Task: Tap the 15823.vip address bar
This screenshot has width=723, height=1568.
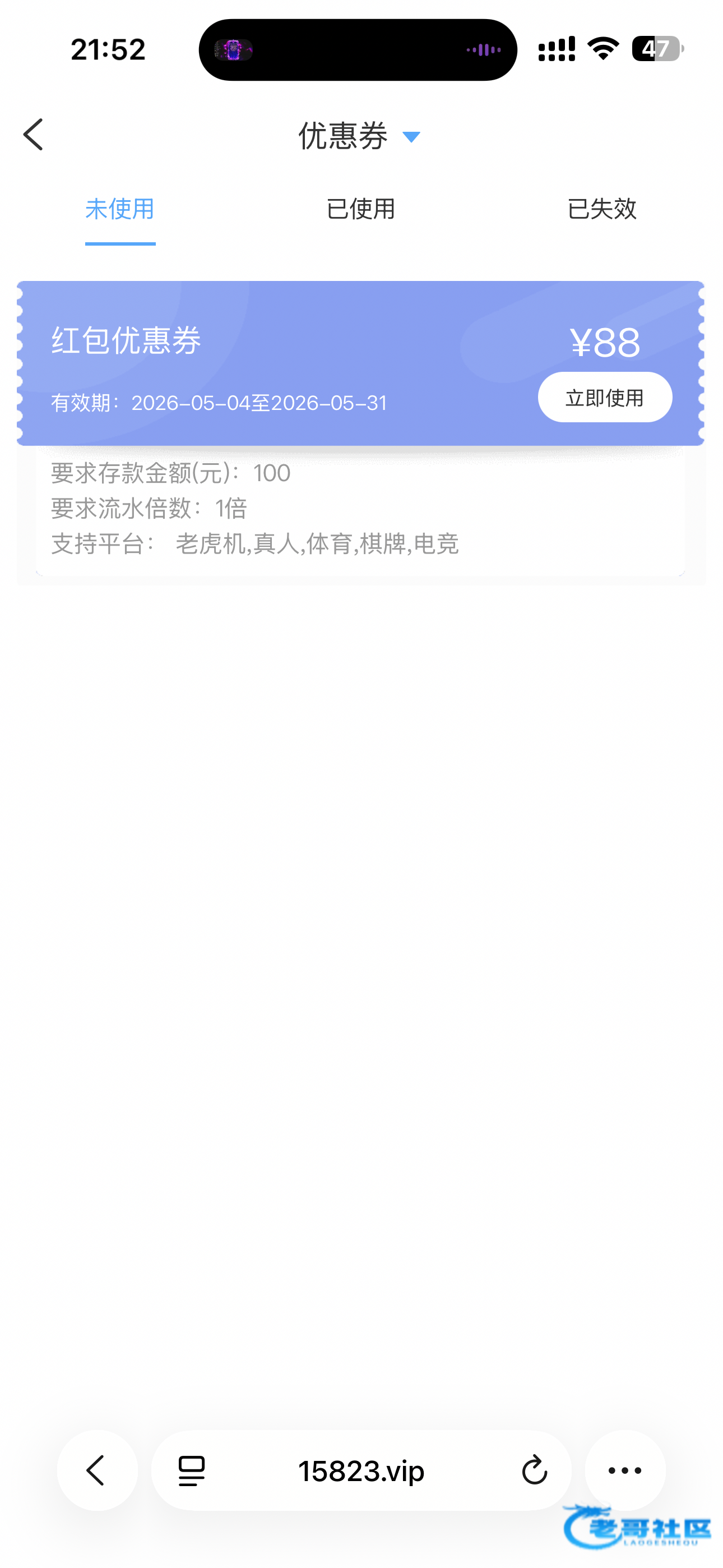Action: 361,1471
